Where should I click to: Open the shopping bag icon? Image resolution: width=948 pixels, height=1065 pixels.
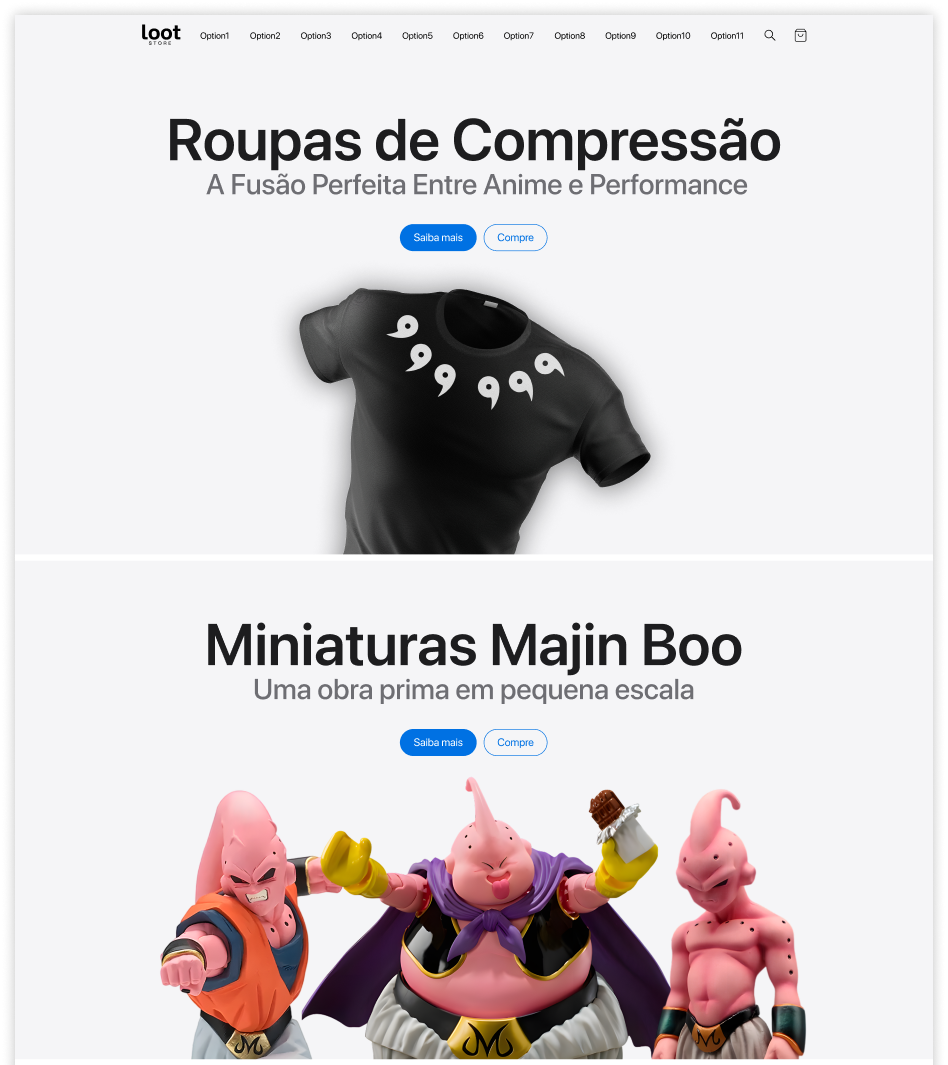pyautogui.click(x=800, y=35)
